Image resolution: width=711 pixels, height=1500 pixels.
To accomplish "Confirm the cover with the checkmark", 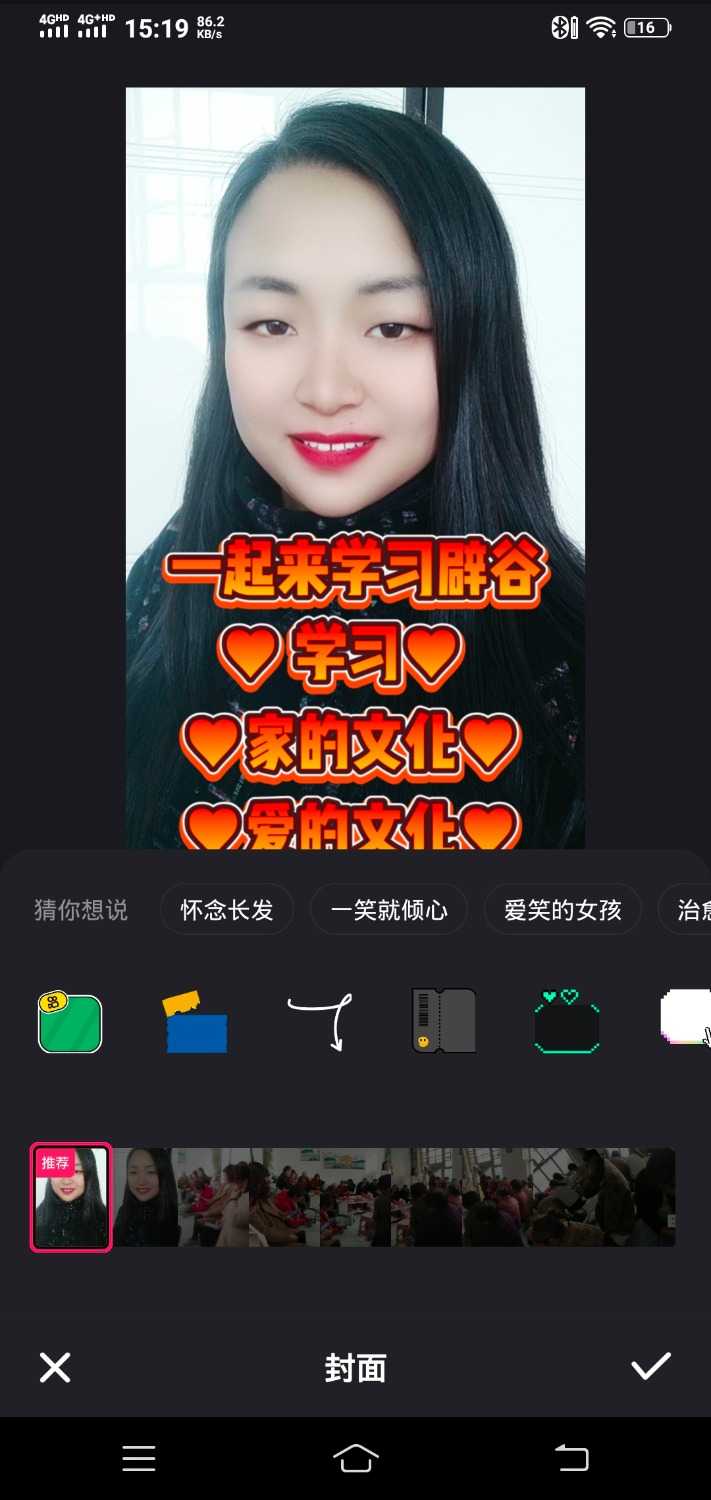I will [x=651, y=1366].
